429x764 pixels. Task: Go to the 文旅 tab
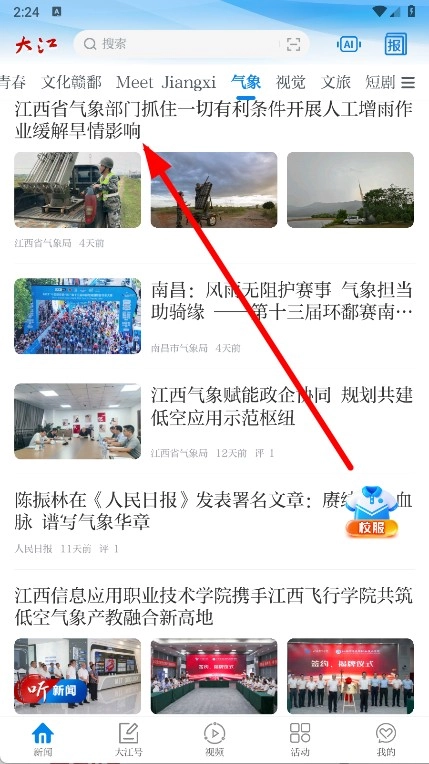click(336, 82)
